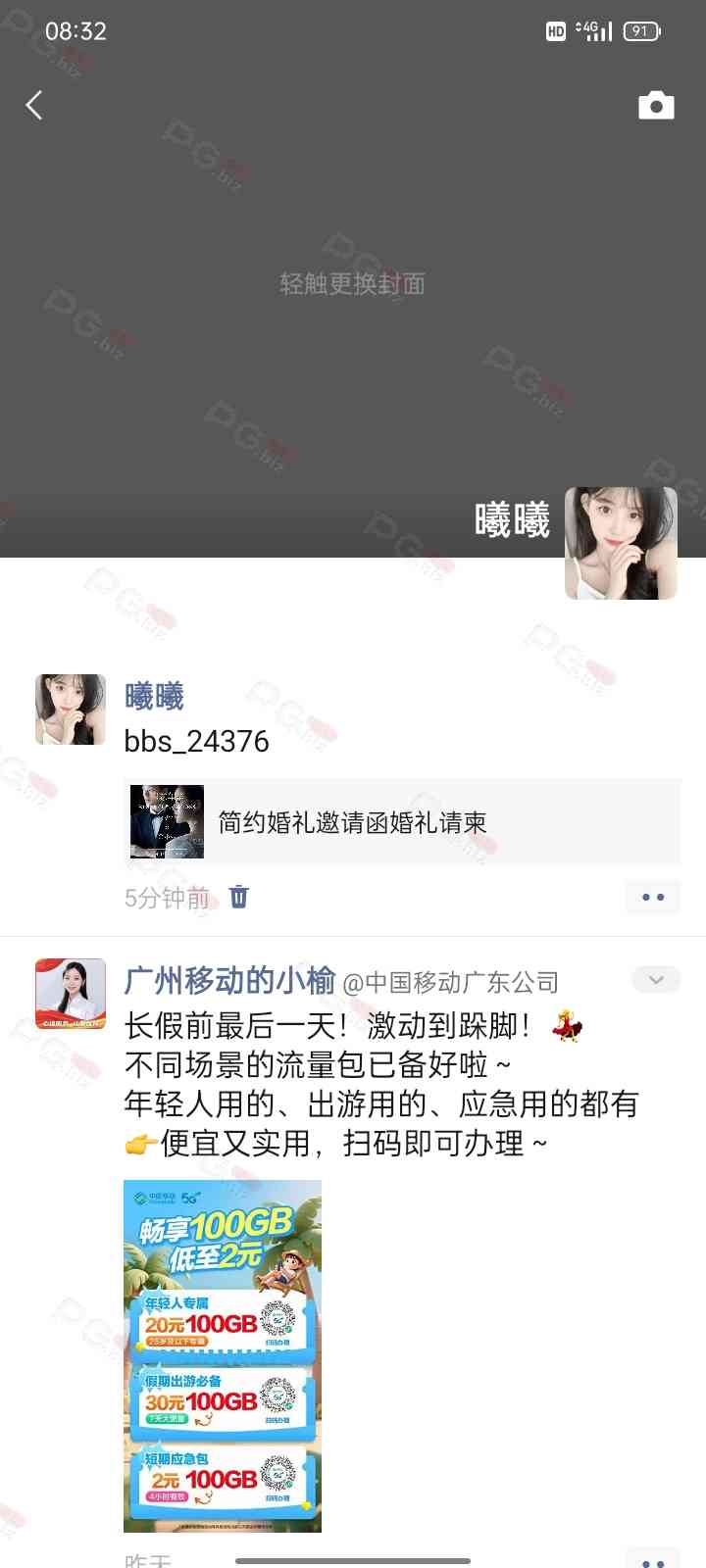The width and height of the screenshot is (706, 1568).
Task: Go back using the top-left arrow
Action: [x=35, y=105]
